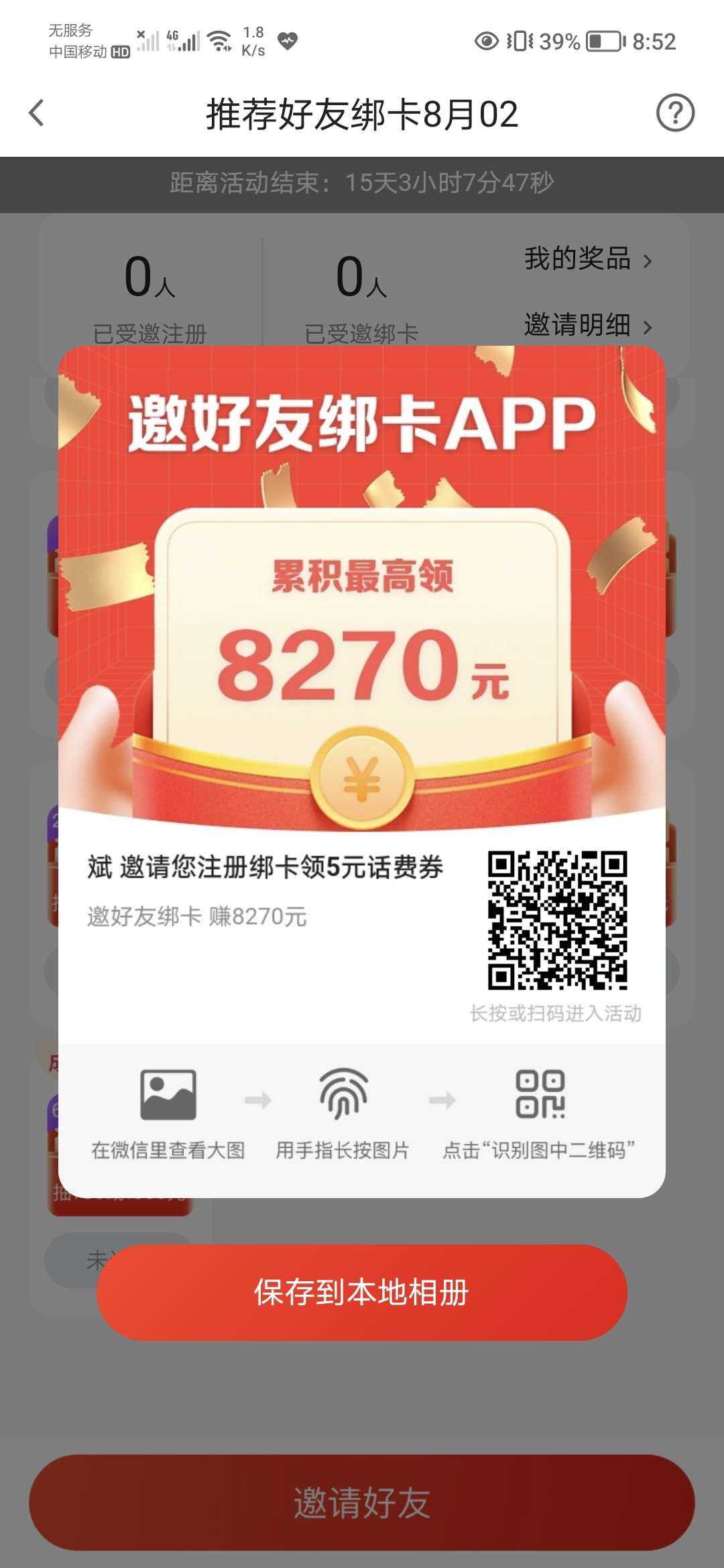Open 邀请明细
The image size is (724, 1568).
587,326
